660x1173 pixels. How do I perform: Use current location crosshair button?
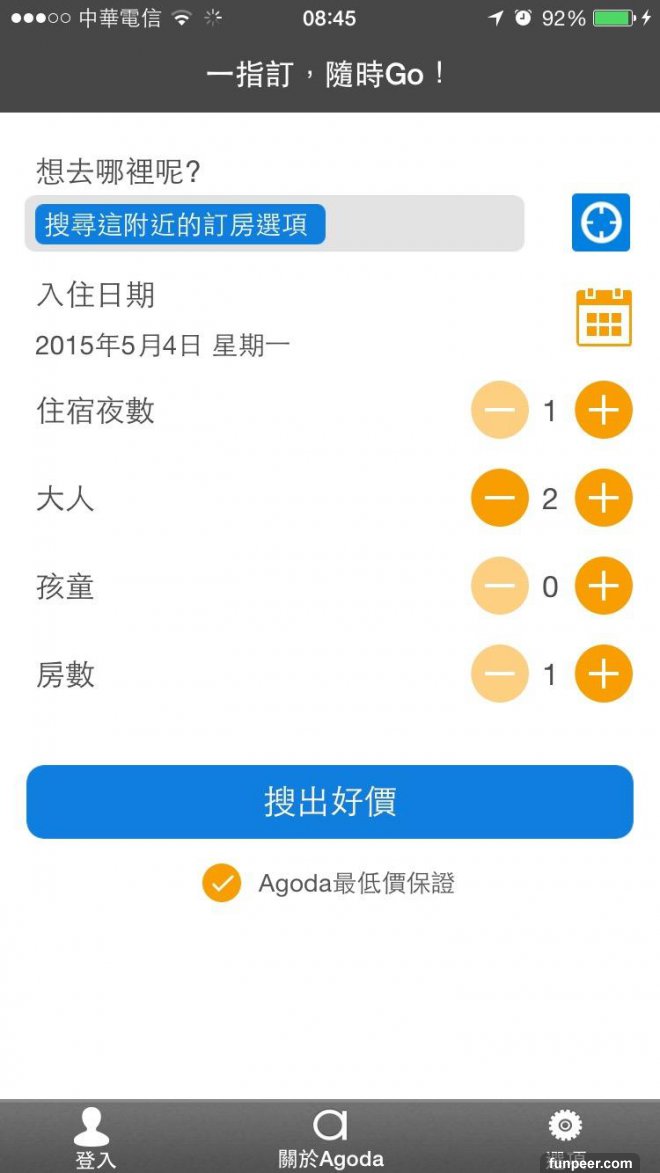[x=601, y=222]
